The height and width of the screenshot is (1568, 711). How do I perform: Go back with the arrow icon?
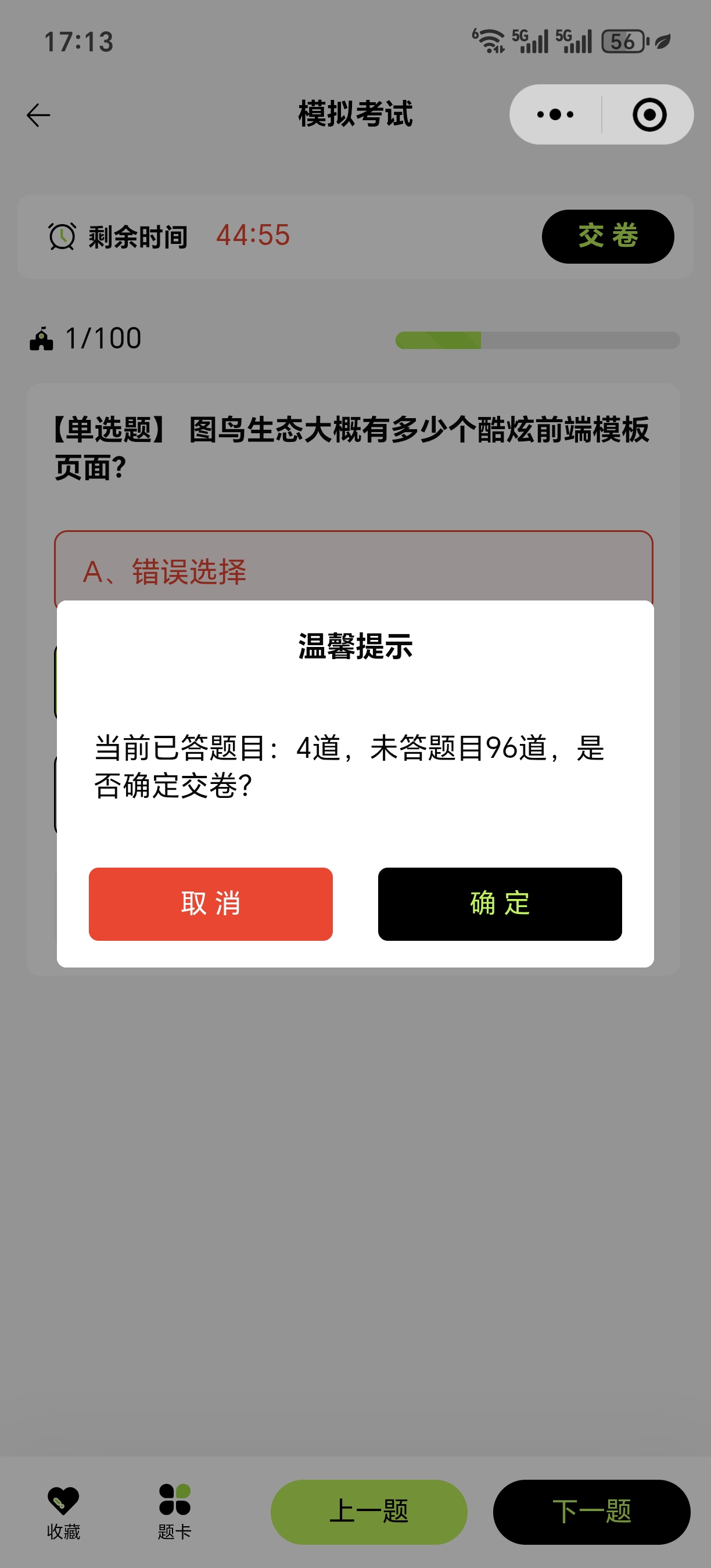38,115
